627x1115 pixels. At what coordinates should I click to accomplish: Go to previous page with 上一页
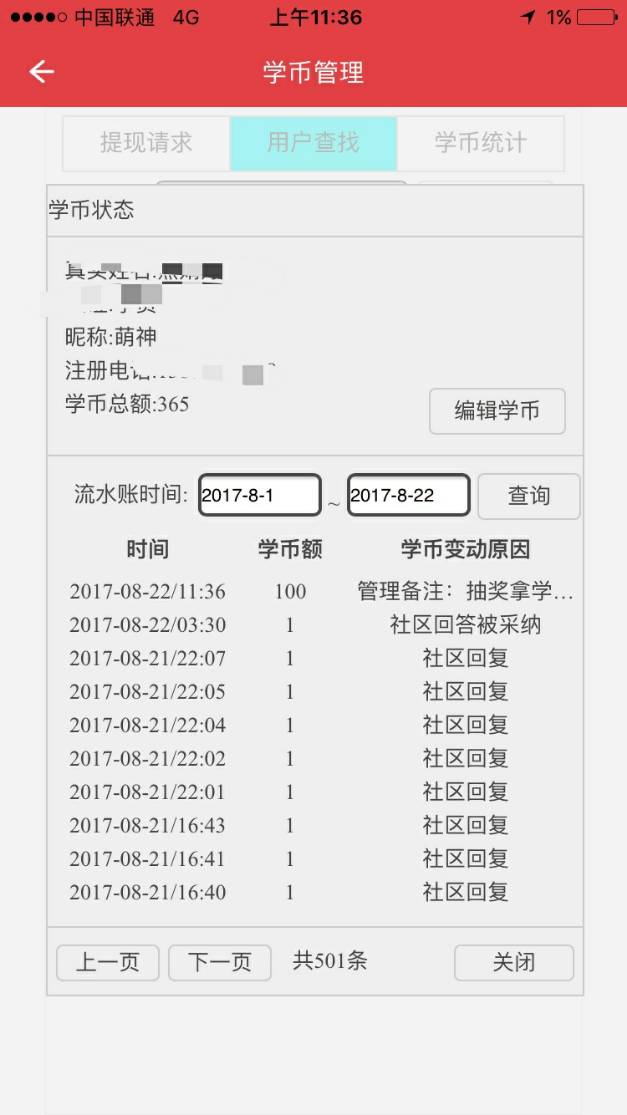click(x=108, y=962)
